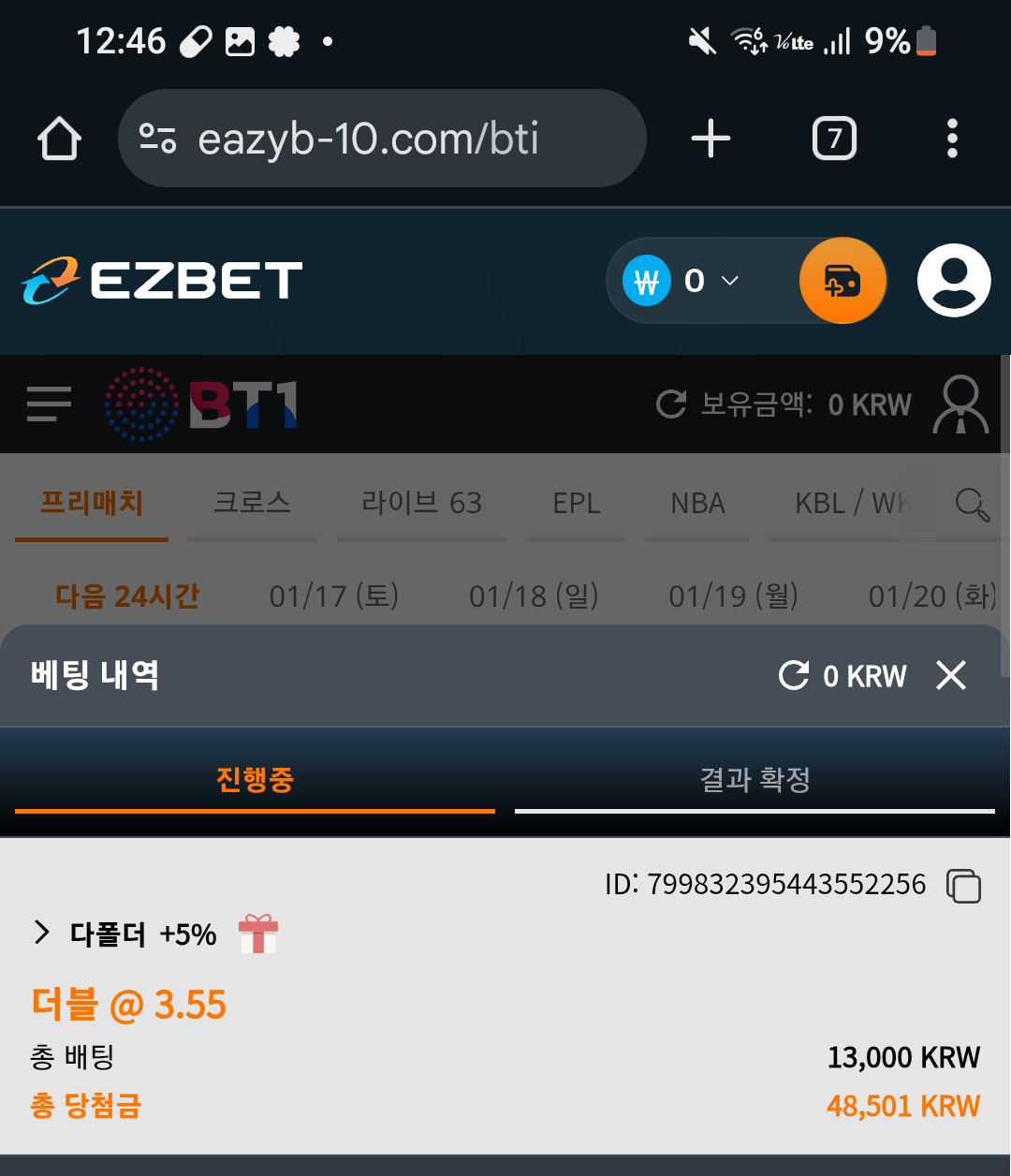The width and height of the screenshot is (1011, 1176).
Task: Open the browser overflow menu
Action: [x=952, y=139]
